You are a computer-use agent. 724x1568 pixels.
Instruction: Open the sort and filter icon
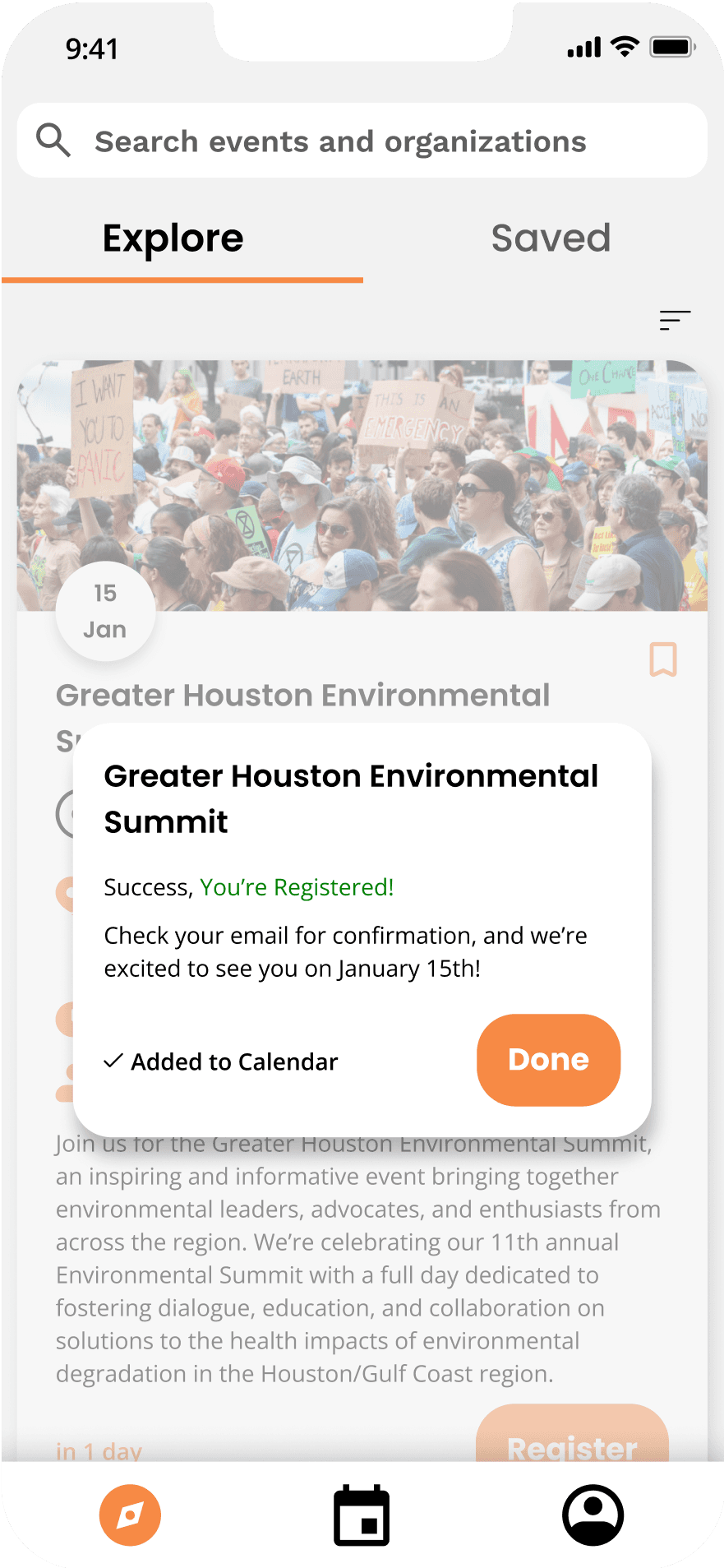tap(675, 320)
